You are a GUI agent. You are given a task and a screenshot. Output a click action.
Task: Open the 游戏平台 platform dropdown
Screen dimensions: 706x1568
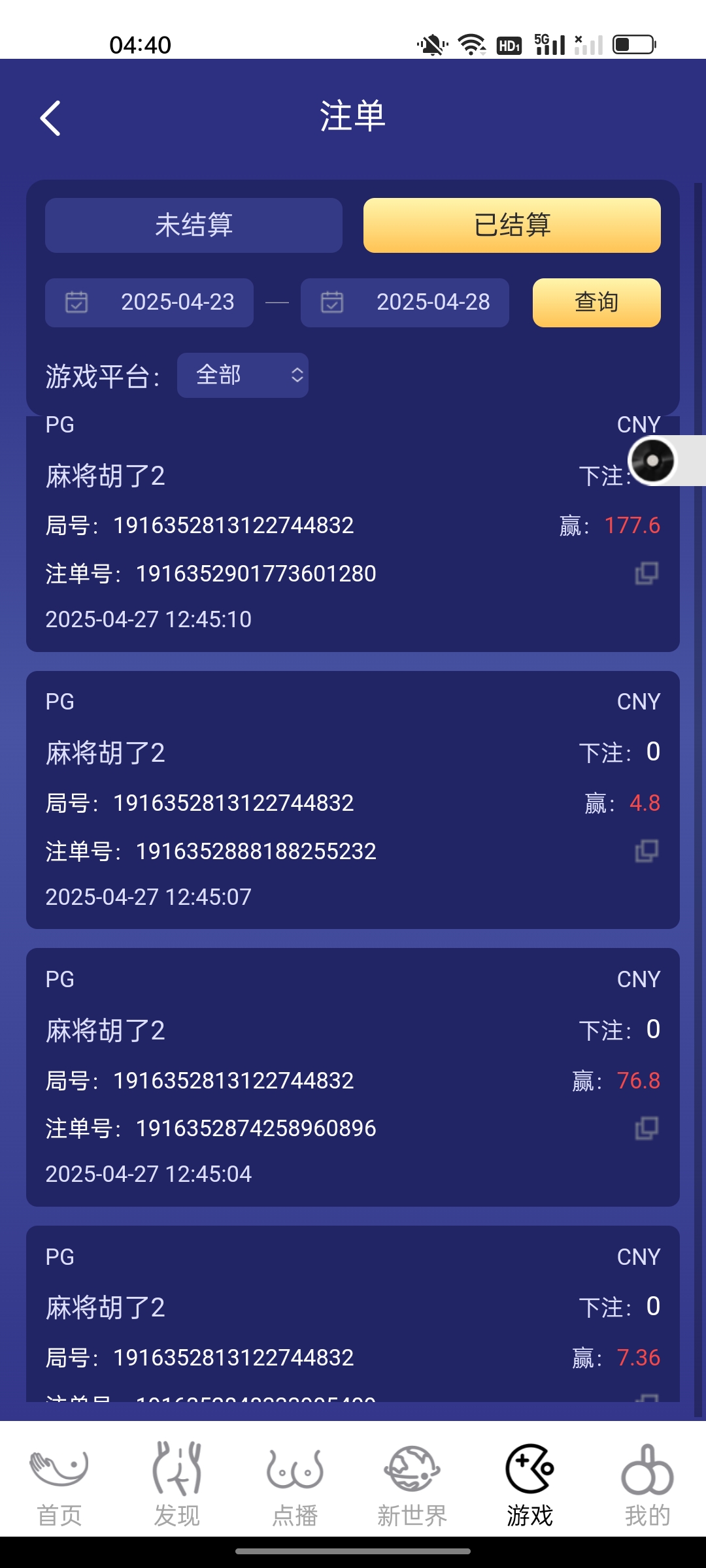242,374
